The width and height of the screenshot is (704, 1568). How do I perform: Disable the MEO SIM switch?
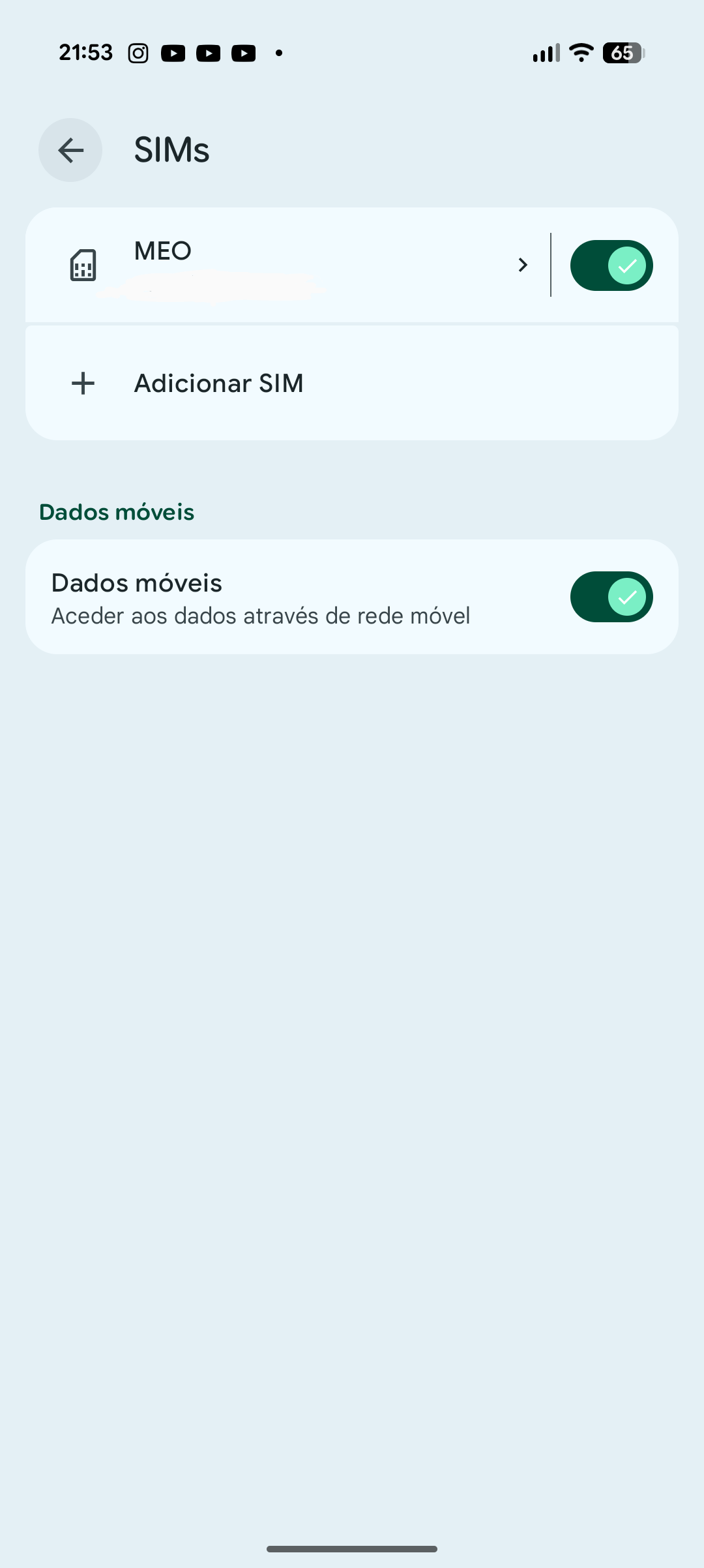click(x=611, y=265)
